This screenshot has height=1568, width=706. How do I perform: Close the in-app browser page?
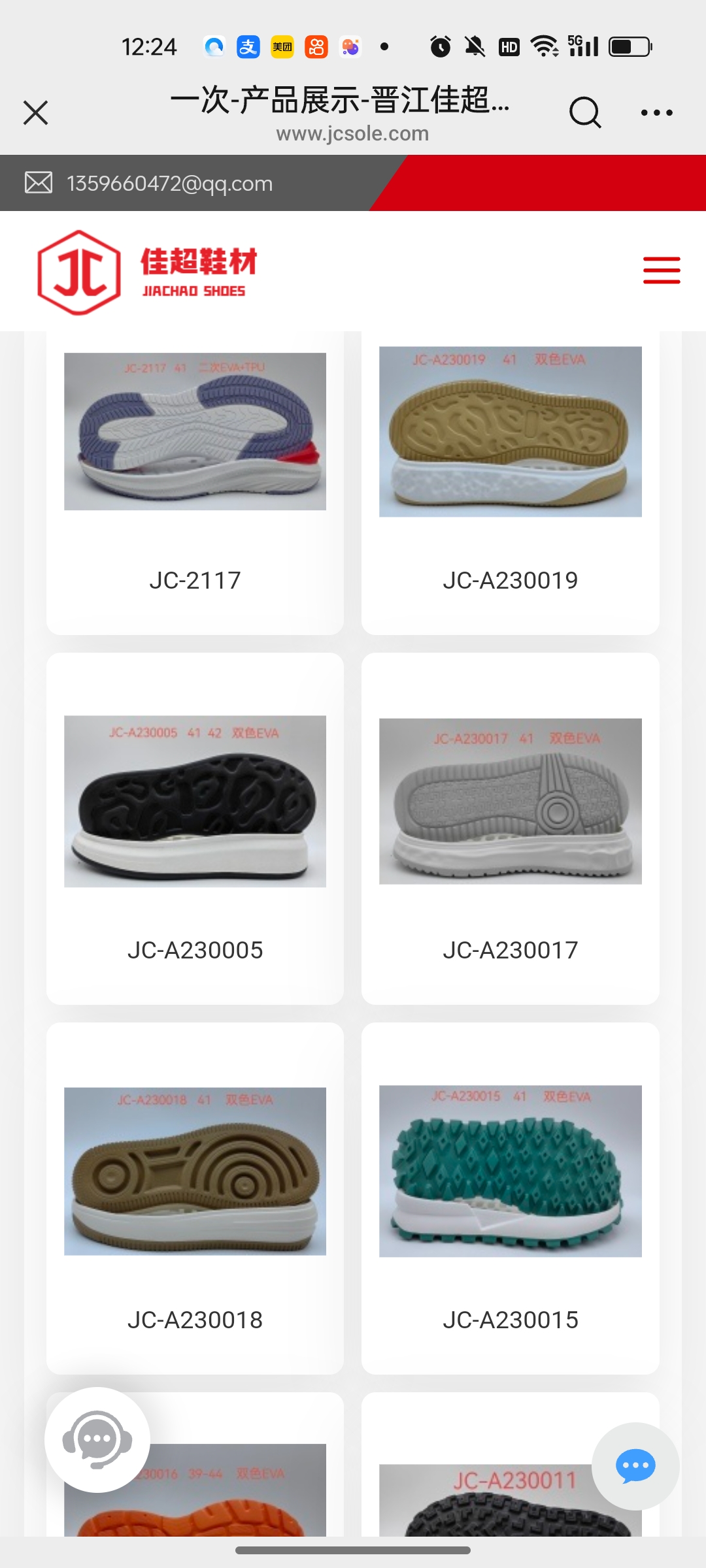(x=36, y=112)
